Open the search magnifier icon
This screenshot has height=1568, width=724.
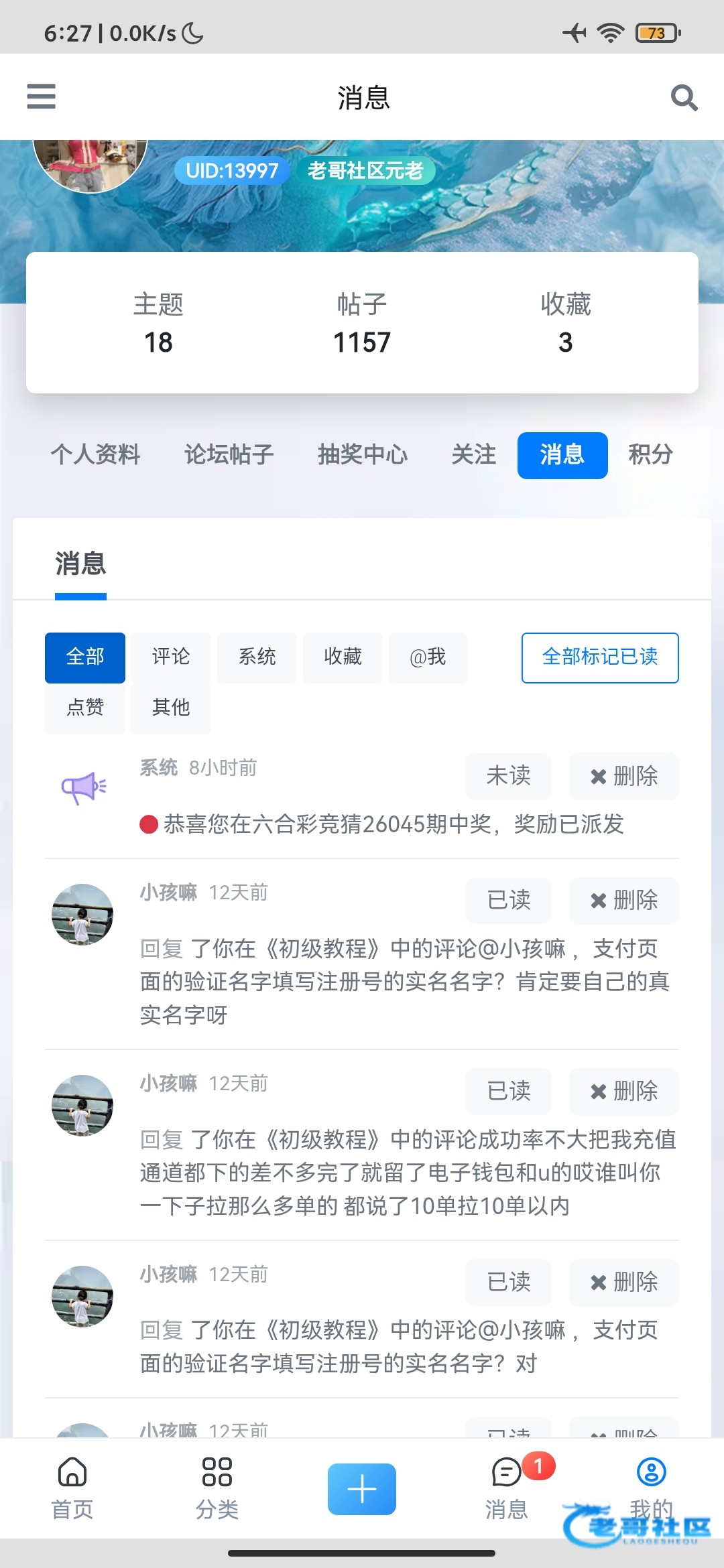pyautogui.click(x=684, y=98)
